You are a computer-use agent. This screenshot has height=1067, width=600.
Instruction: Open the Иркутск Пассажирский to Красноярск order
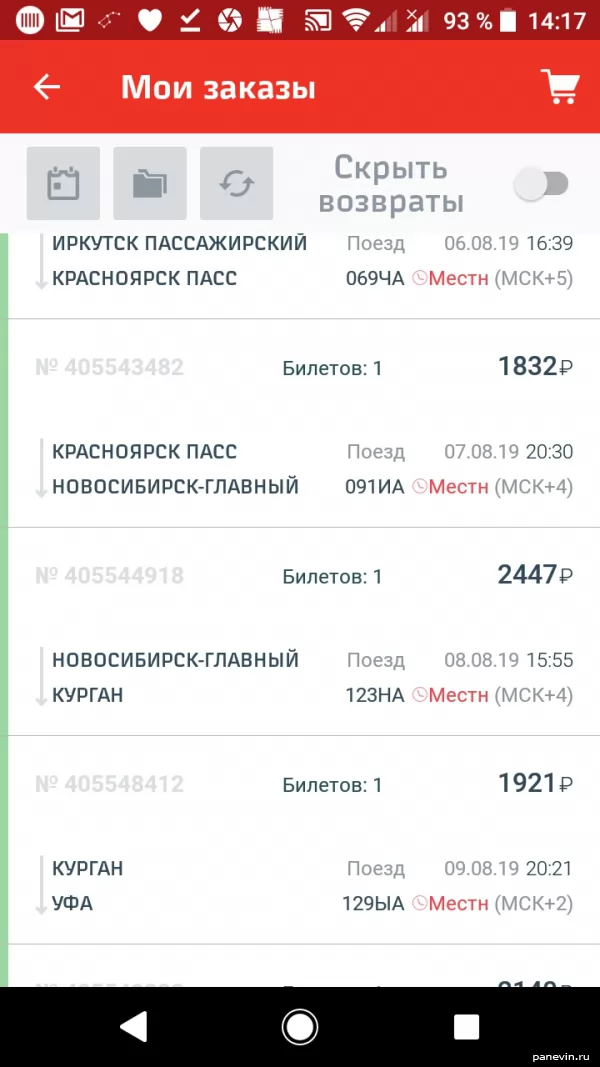[x=303, y=275]
